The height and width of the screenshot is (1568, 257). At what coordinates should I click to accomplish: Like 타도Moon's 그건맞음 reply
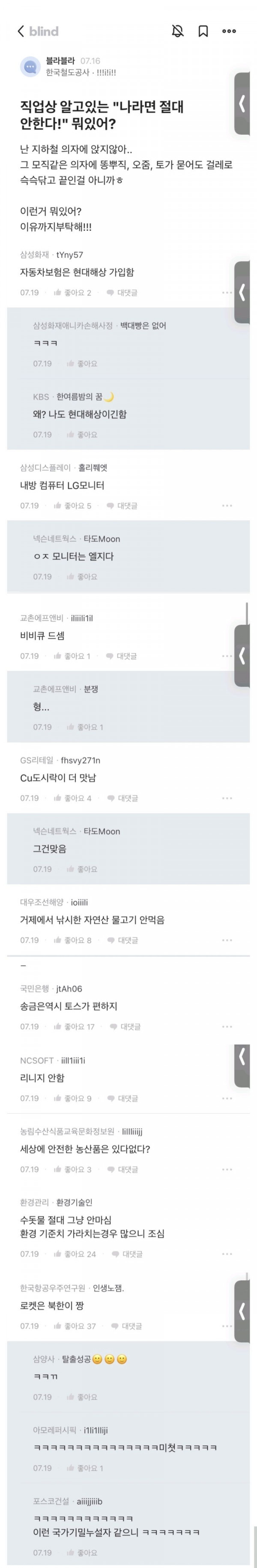point(82,869)
